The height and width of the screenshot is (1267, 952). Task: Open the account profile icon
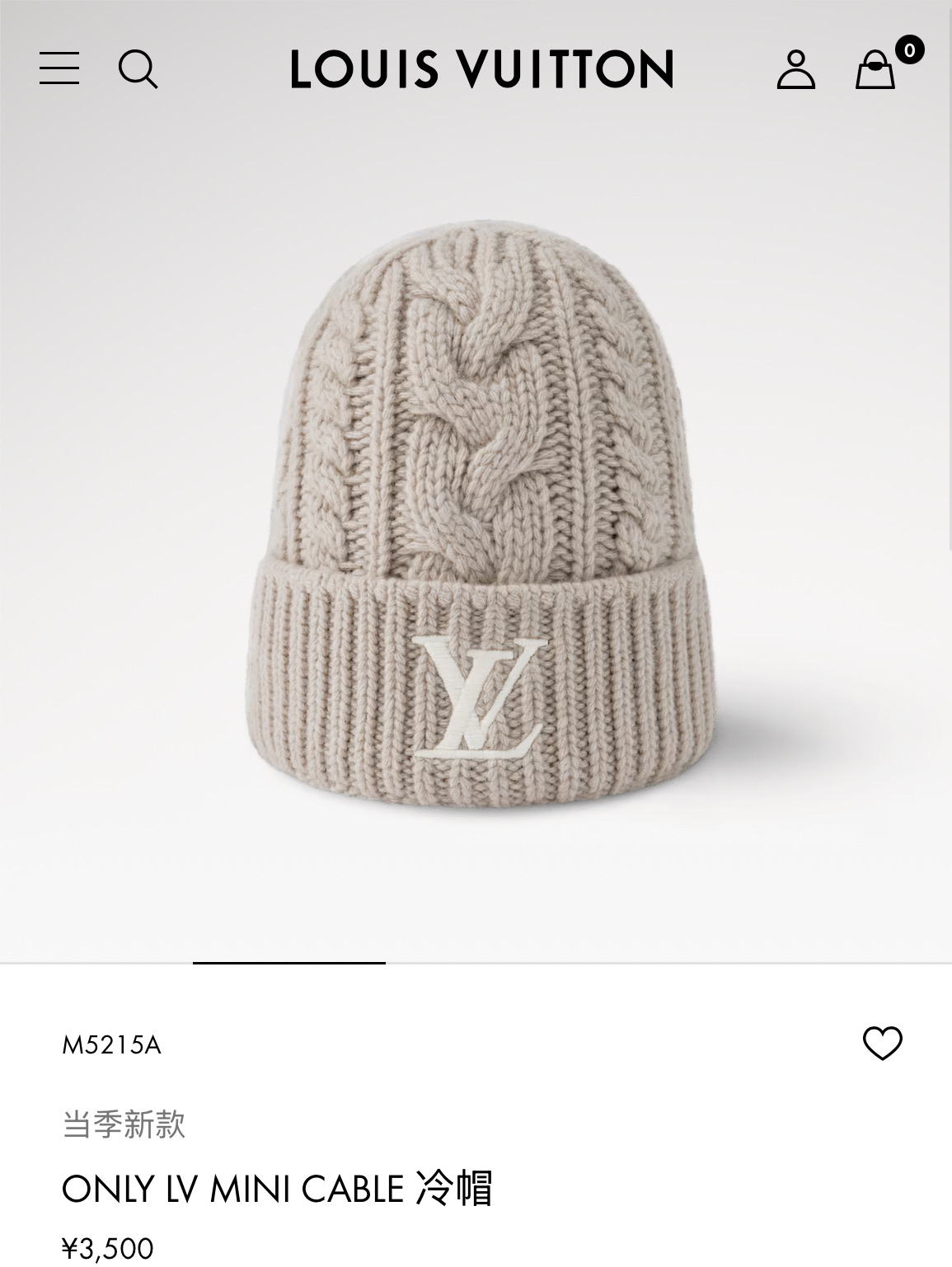coord(795,69)
